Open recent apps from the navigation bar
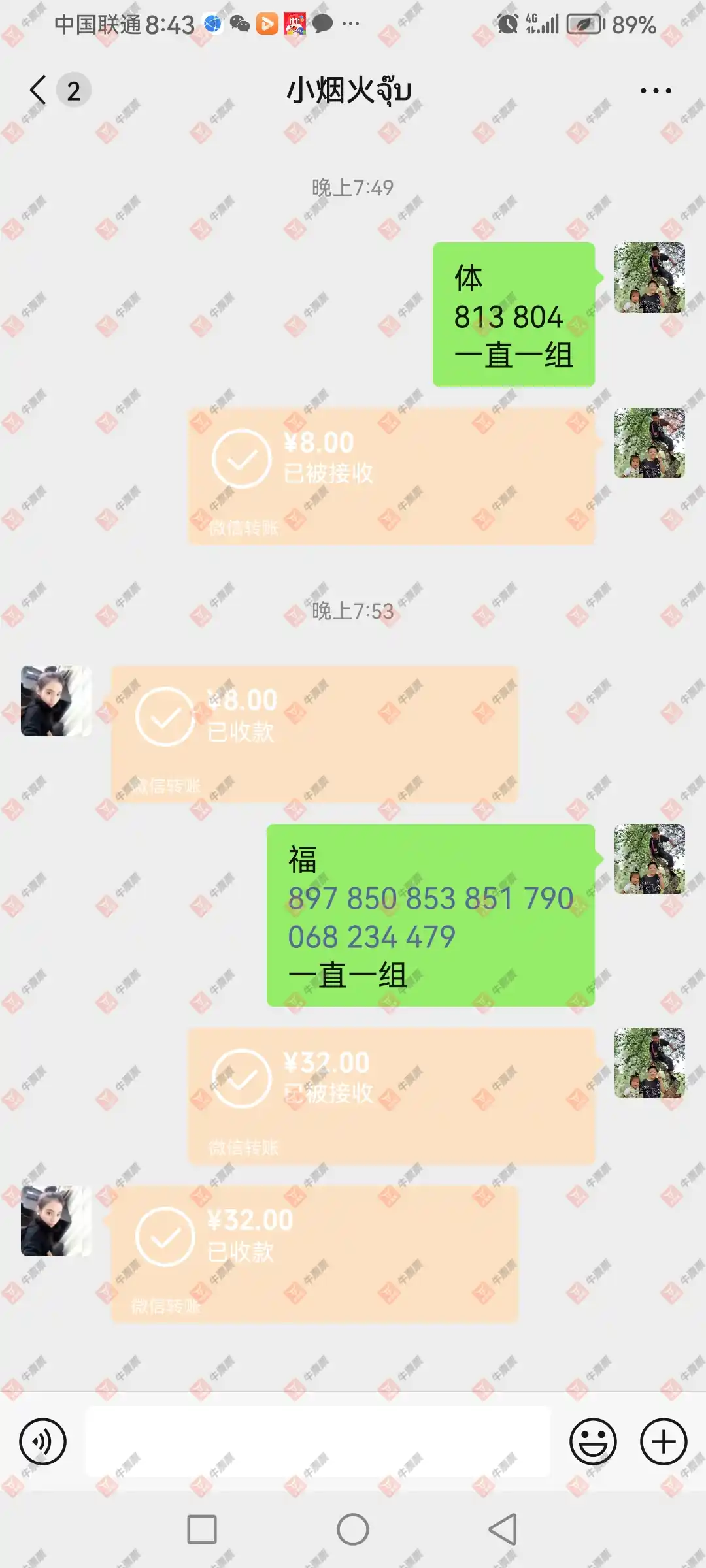706x1568 pixels. (x=202, y=1529)
